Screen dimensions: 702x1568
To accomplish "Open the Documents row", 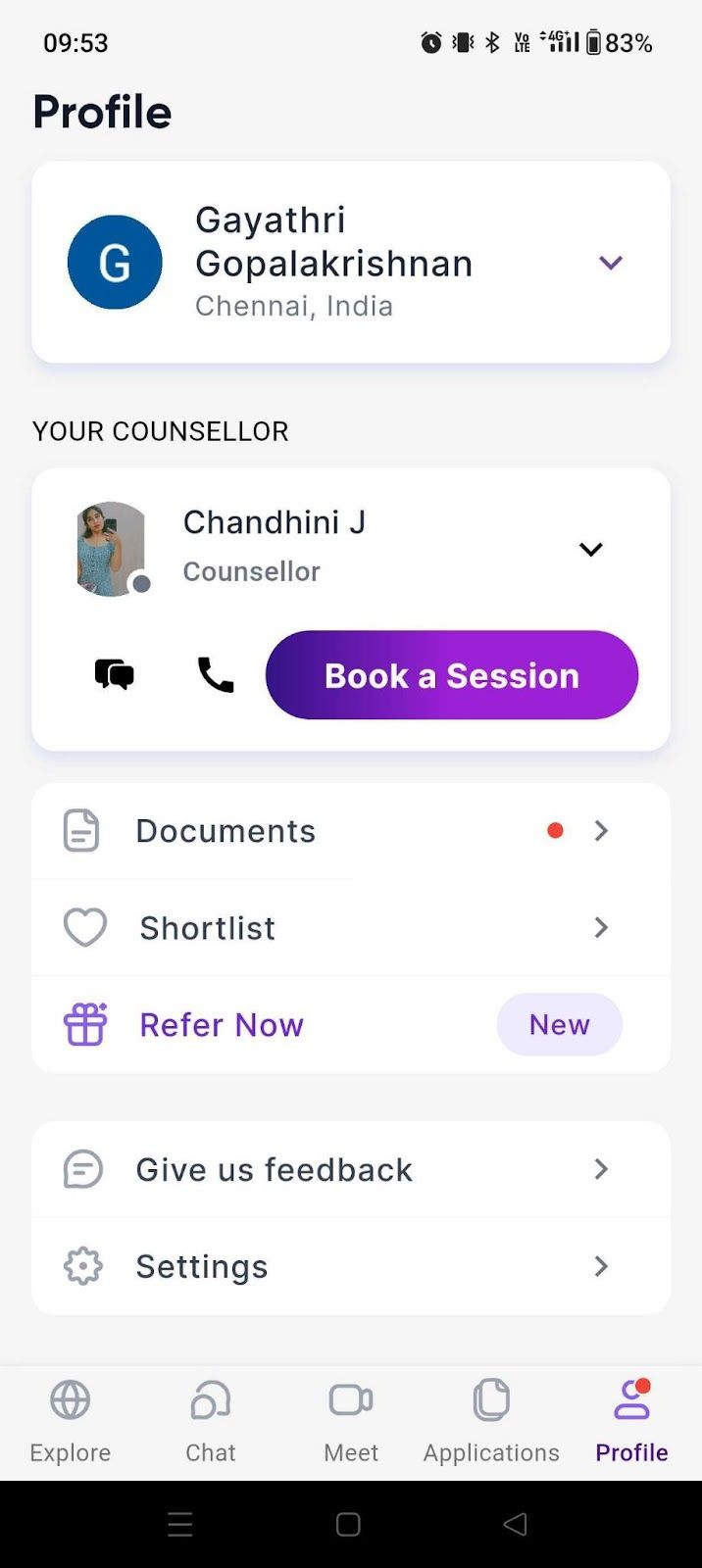I will [x=351, y=831].
